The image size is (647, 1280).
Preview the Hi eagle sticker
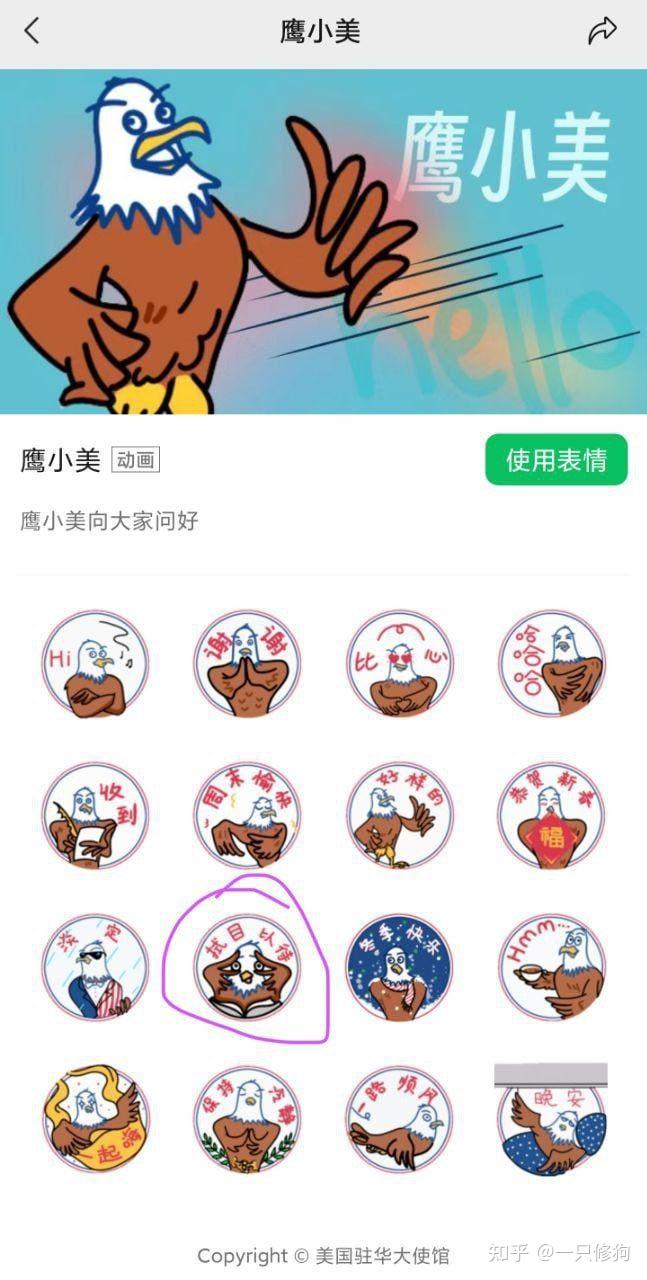(x=96, y=664)
